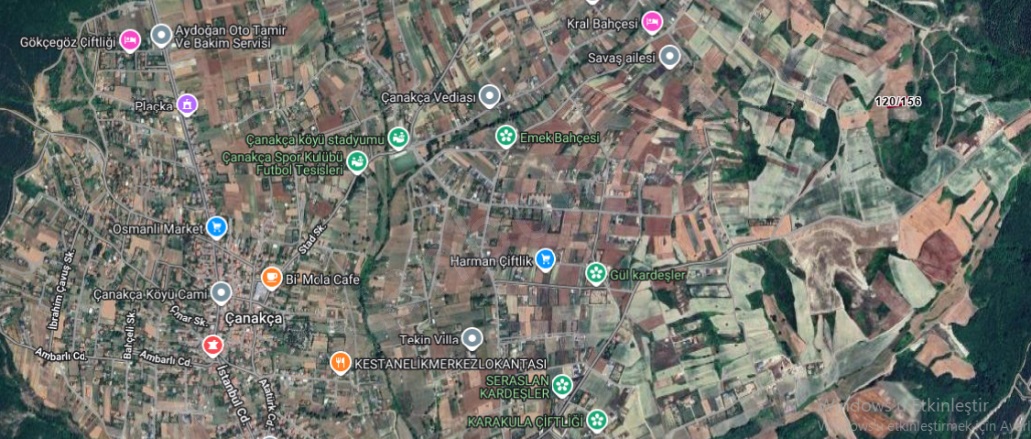Viewport: 1031px width, 439px height.
Task: Open the Çanakça köyü stadyumu marker
Action: [x=398, y=137]
